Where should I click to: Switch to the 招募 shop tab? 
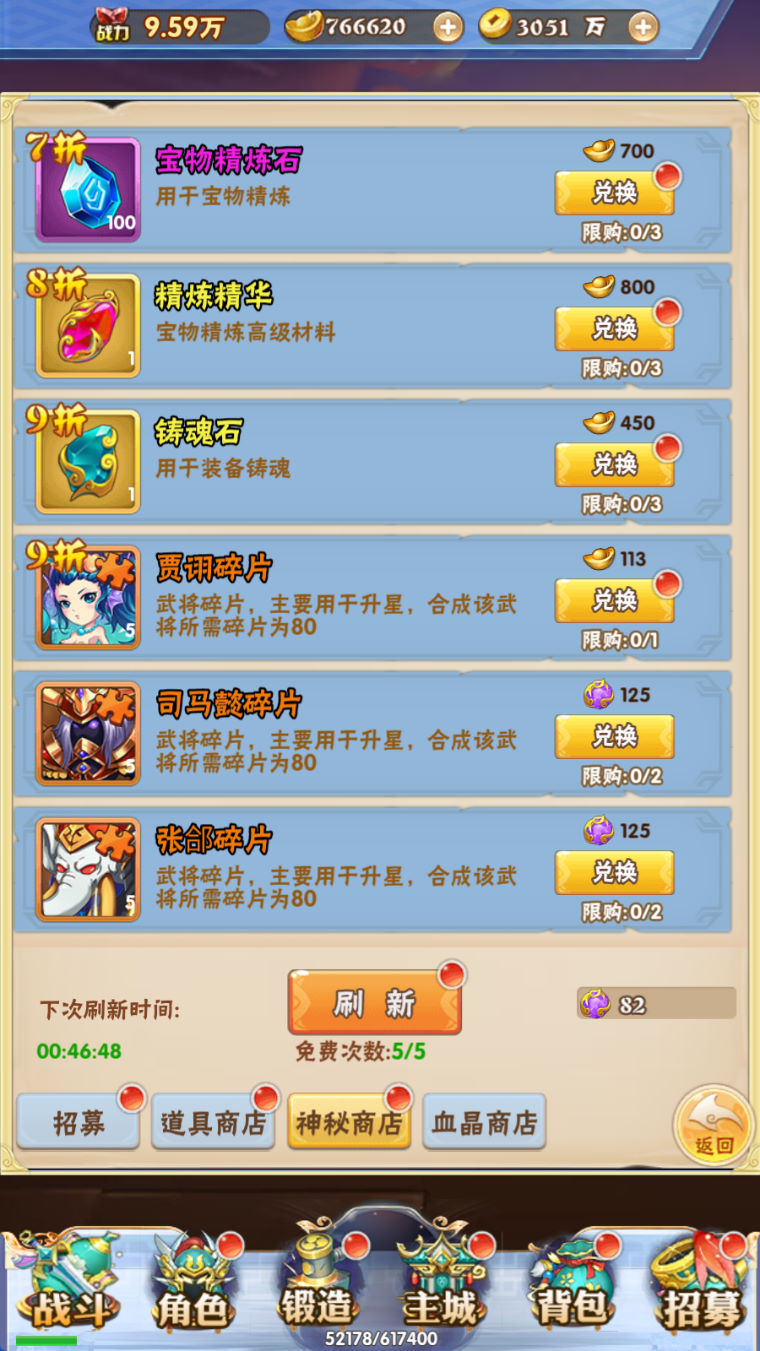79,1123
